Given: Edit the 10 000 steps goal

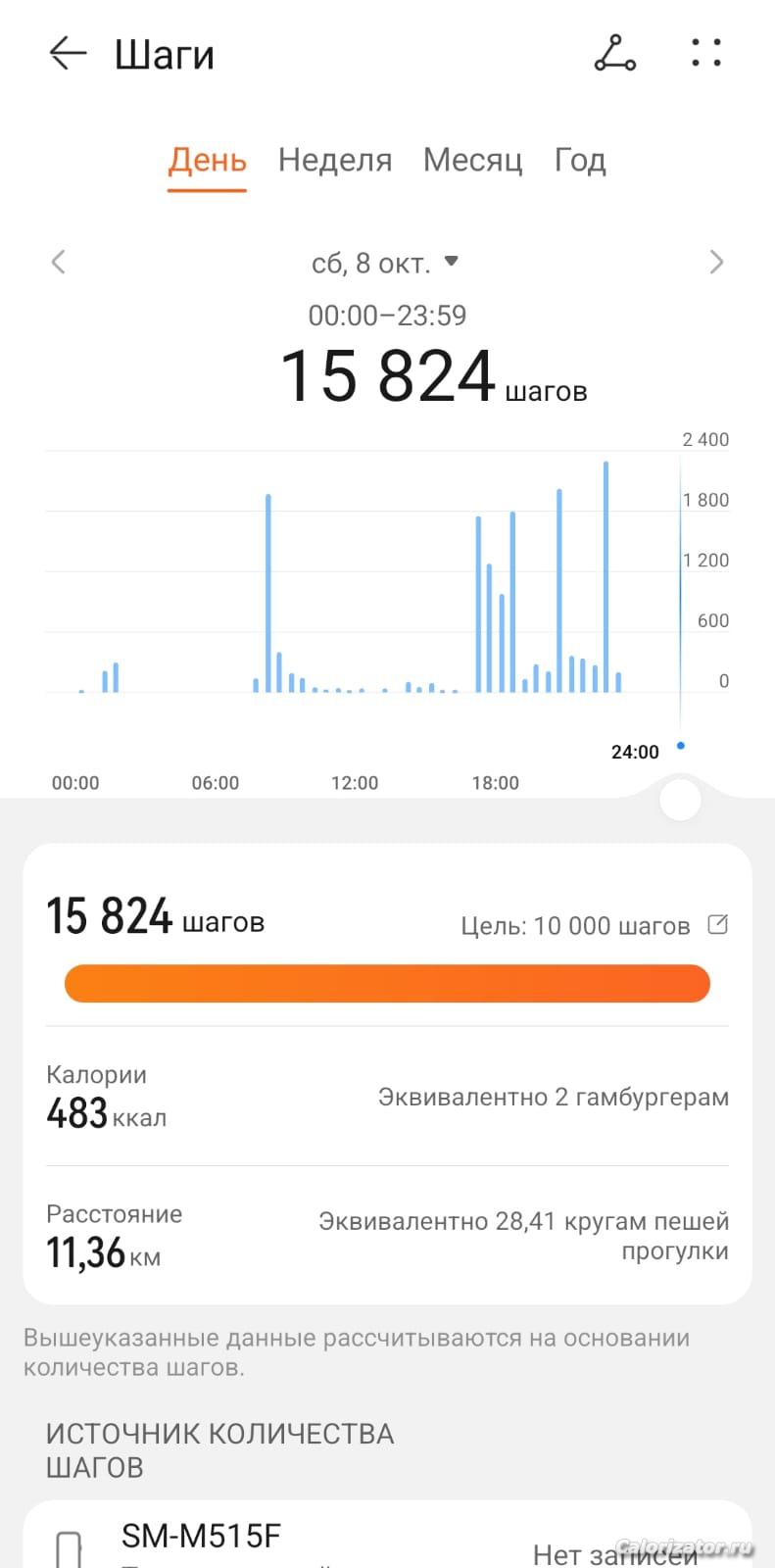Looking at the screenshot, I should pyautogui.click(x=717, y=924).
